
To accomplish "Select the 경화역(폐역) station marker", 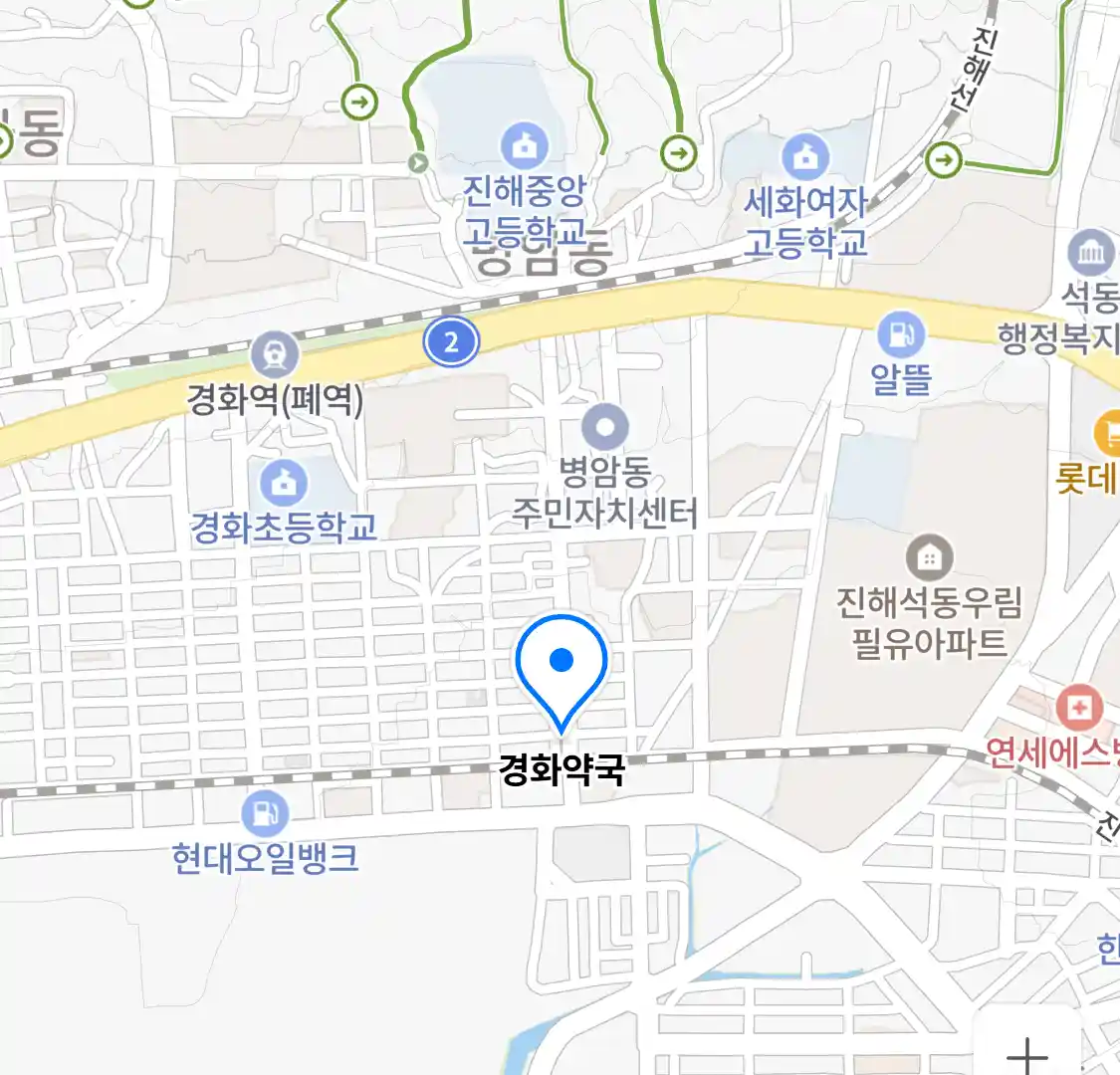I will coord(274,353).
